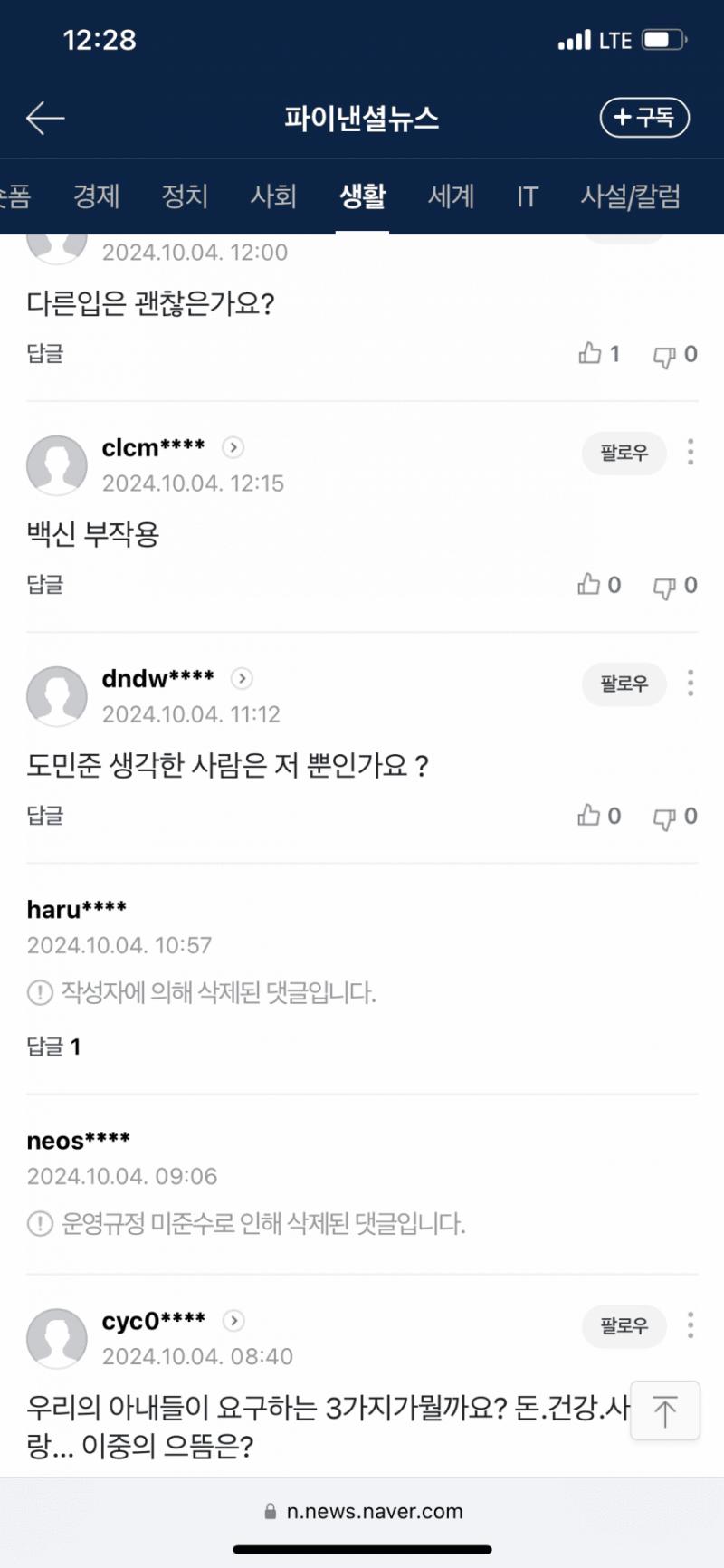
Task: Follow user cyc0****
Action: [x=624, y=1326]
